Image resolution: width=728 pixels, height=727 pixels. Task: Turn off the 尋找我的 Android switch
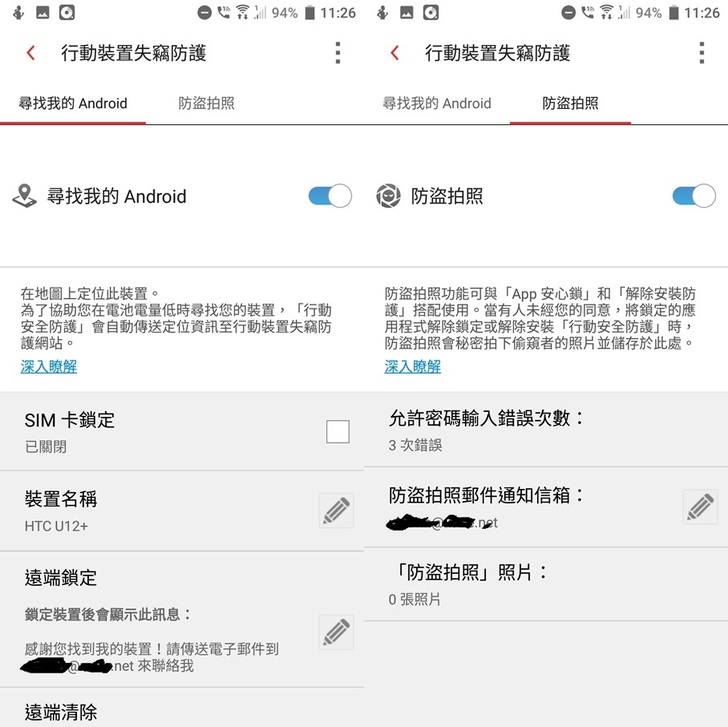330,196
